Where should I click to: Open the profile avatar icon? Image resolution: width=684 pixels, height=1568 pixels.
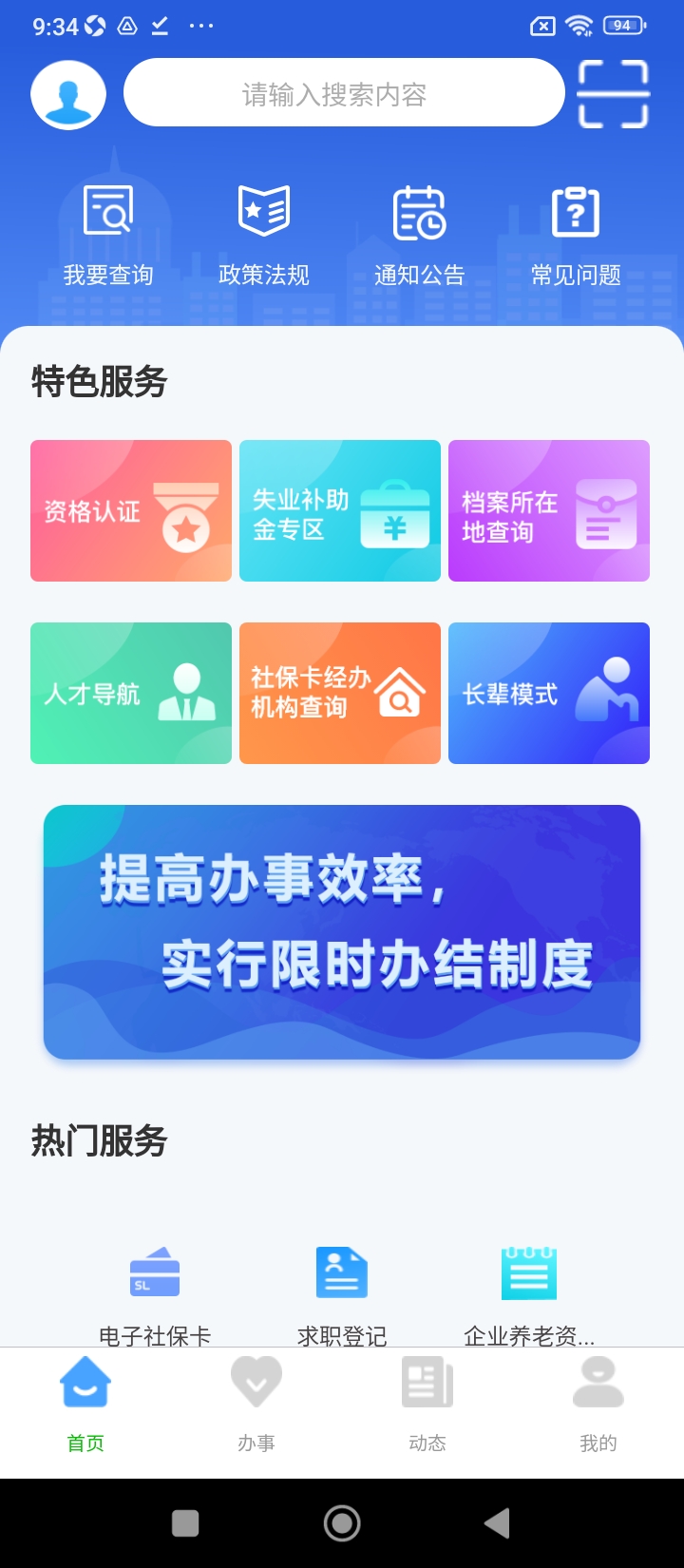(68, 95)
